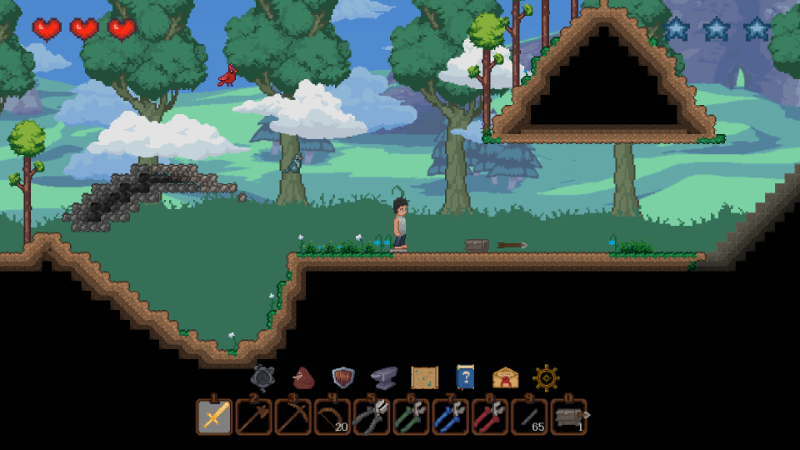Select the axe in hotbar slot 2
Image resolution: width=800 pixels, height=450 pixels.
[253, 416]
